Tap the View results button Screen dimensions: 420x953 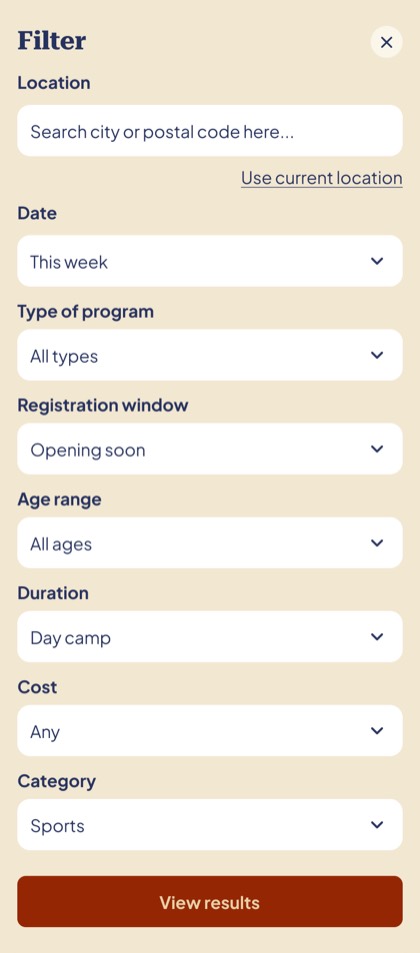tap(210, 901)
